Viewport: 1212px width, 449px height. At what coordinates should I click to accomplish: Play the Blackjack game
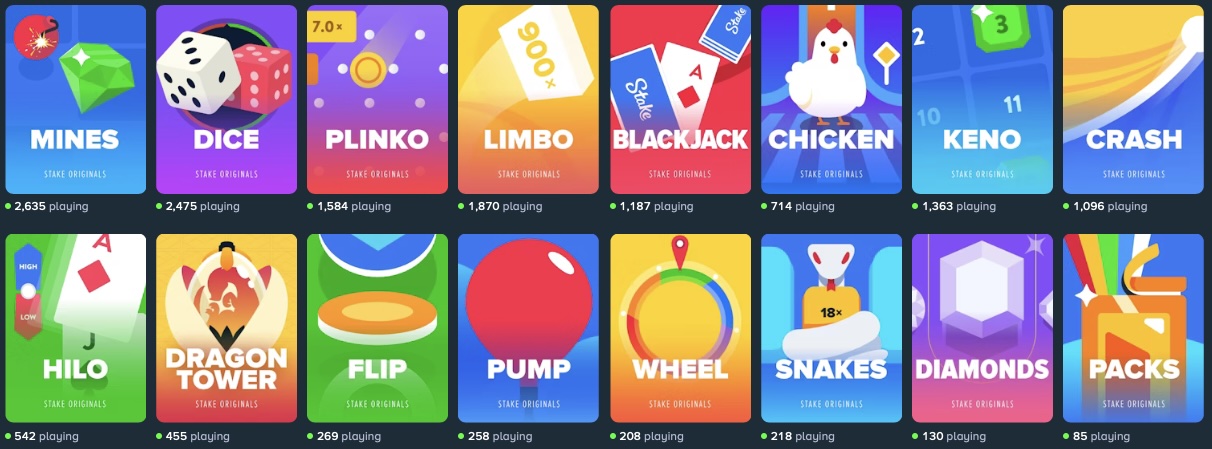pyautogui.click(x=680, y=100)
